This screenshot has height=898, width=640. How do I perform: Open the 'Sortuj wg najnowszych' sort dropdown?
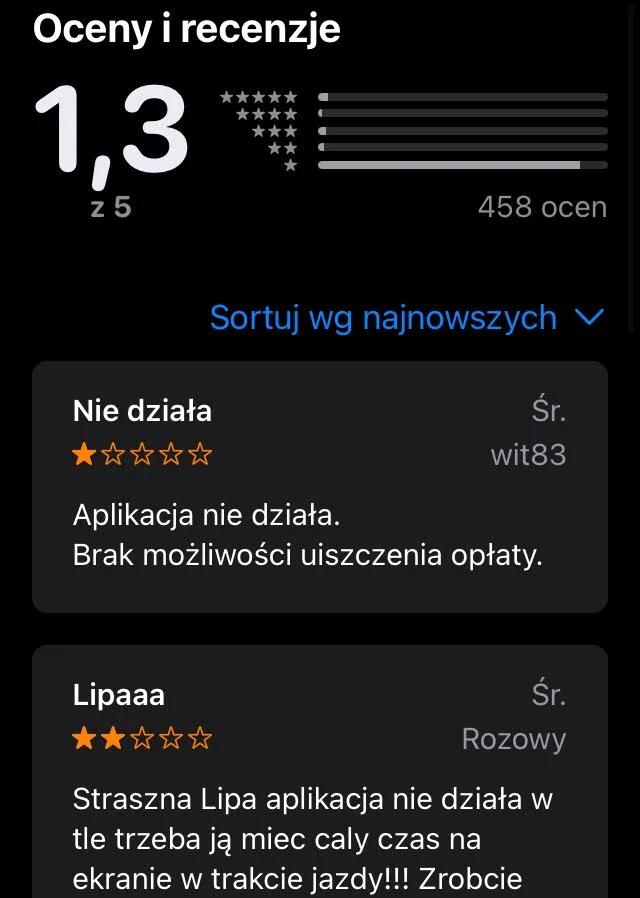pyautogui.click(x=406, y=318)
